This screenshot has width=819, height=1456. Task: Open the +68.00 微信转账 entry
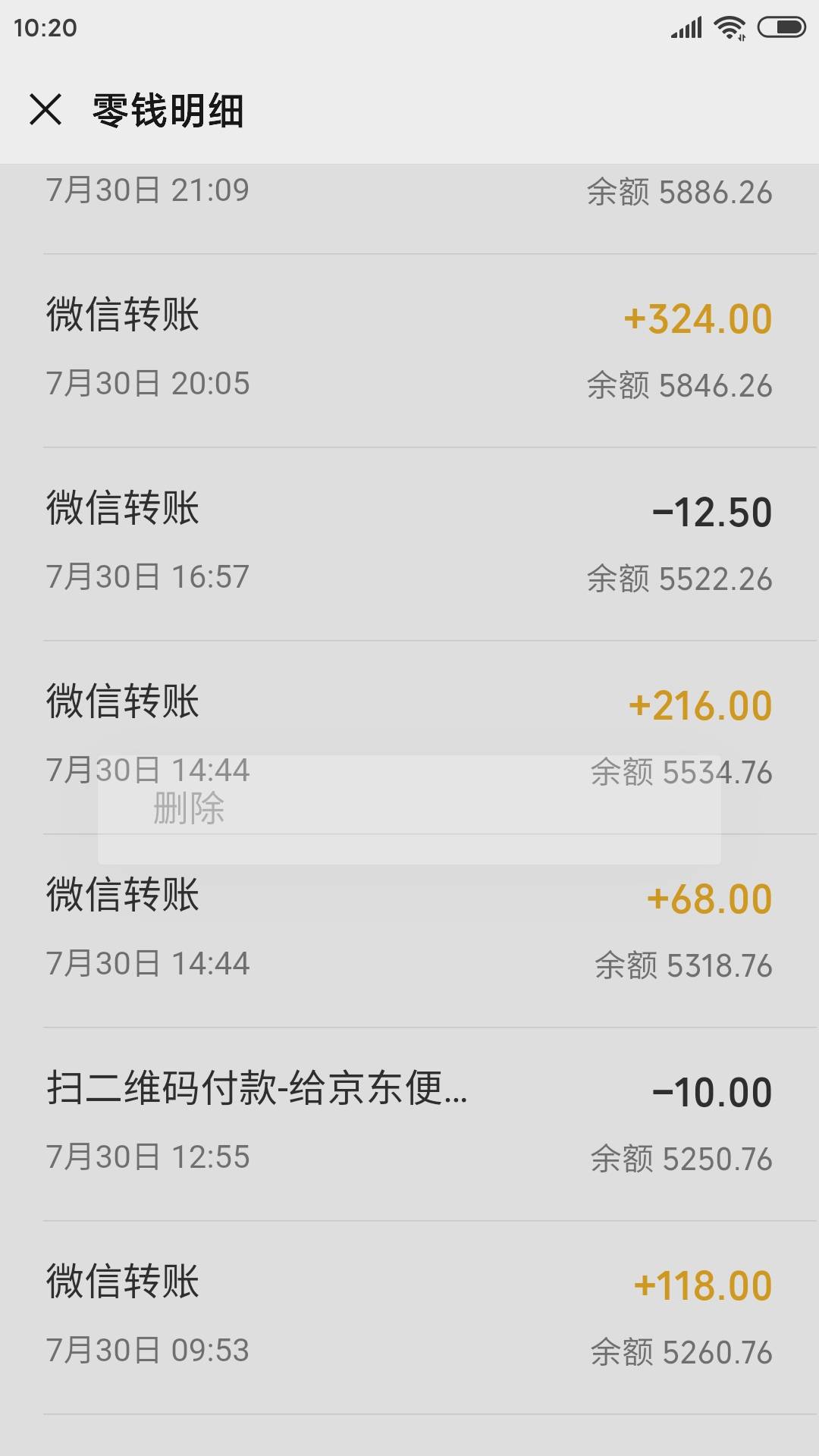[x=409, y=940]
